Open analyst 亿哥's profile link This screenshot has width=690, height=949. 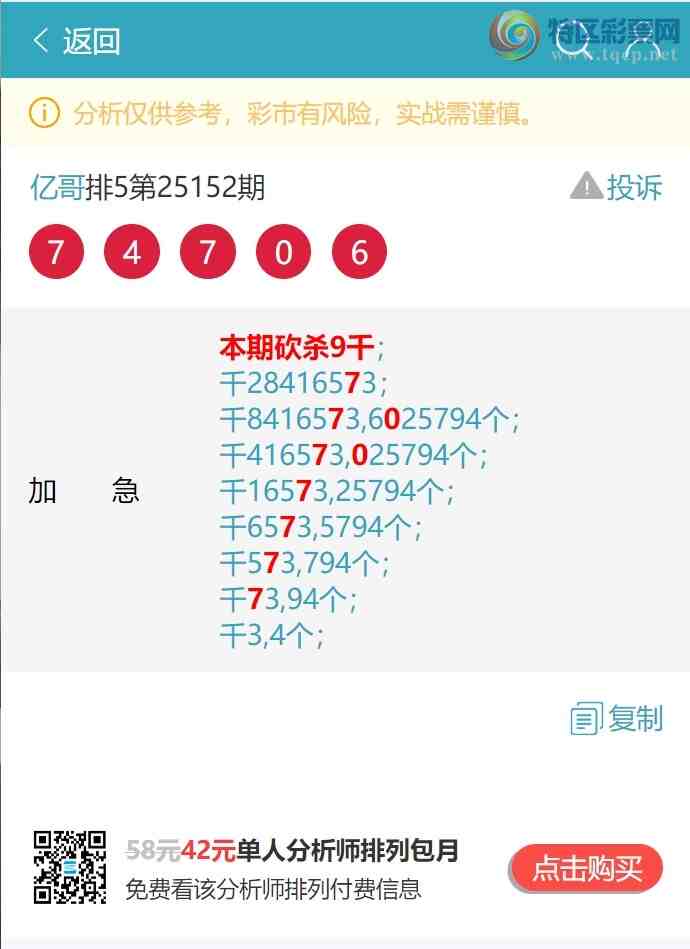coord(57,187)
